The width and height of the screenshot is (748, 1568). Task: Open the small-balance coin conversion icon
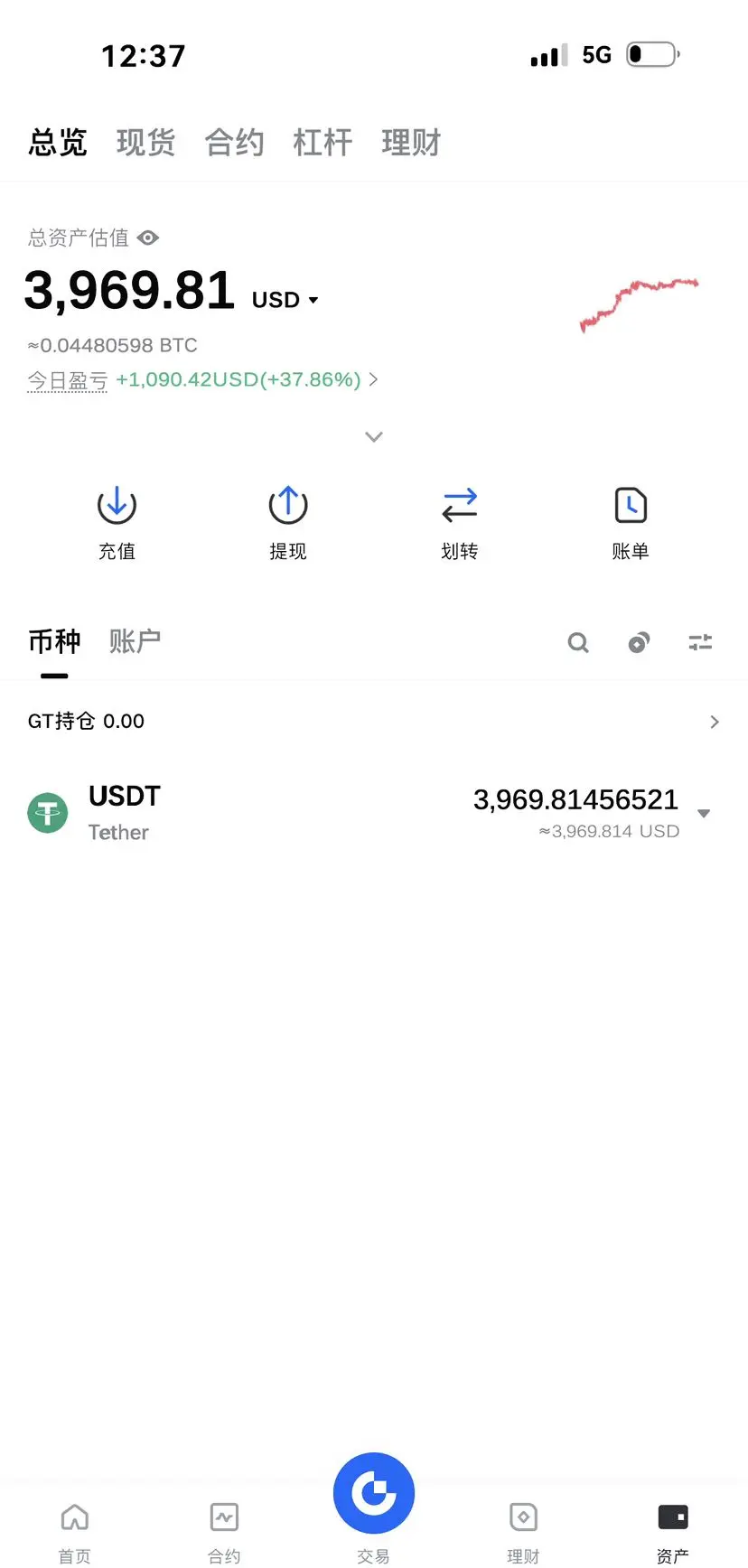pyautogui.click(x=639, y=642)
